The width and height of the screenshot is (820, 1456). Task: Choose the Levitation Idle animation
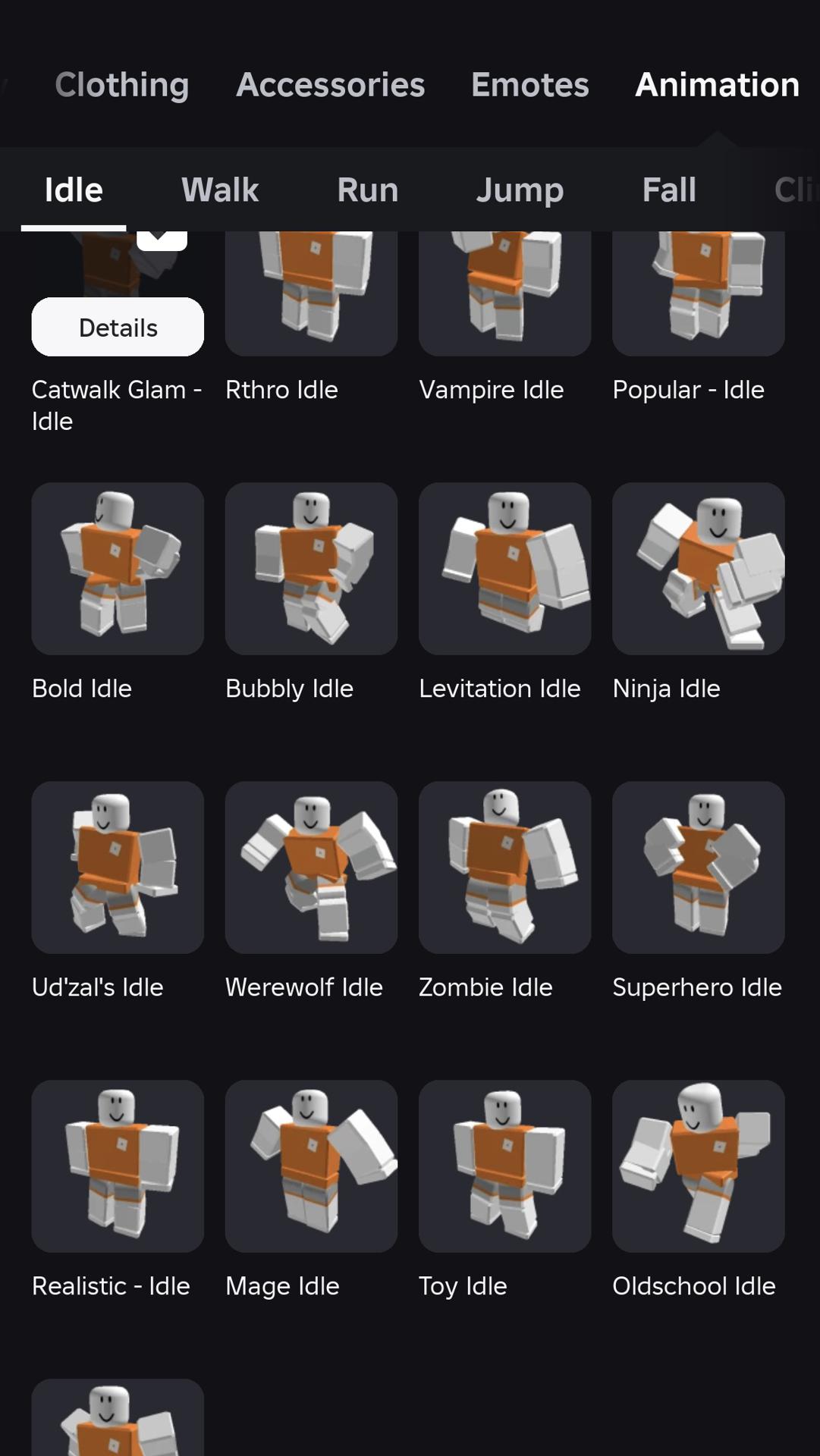point(504,569)
